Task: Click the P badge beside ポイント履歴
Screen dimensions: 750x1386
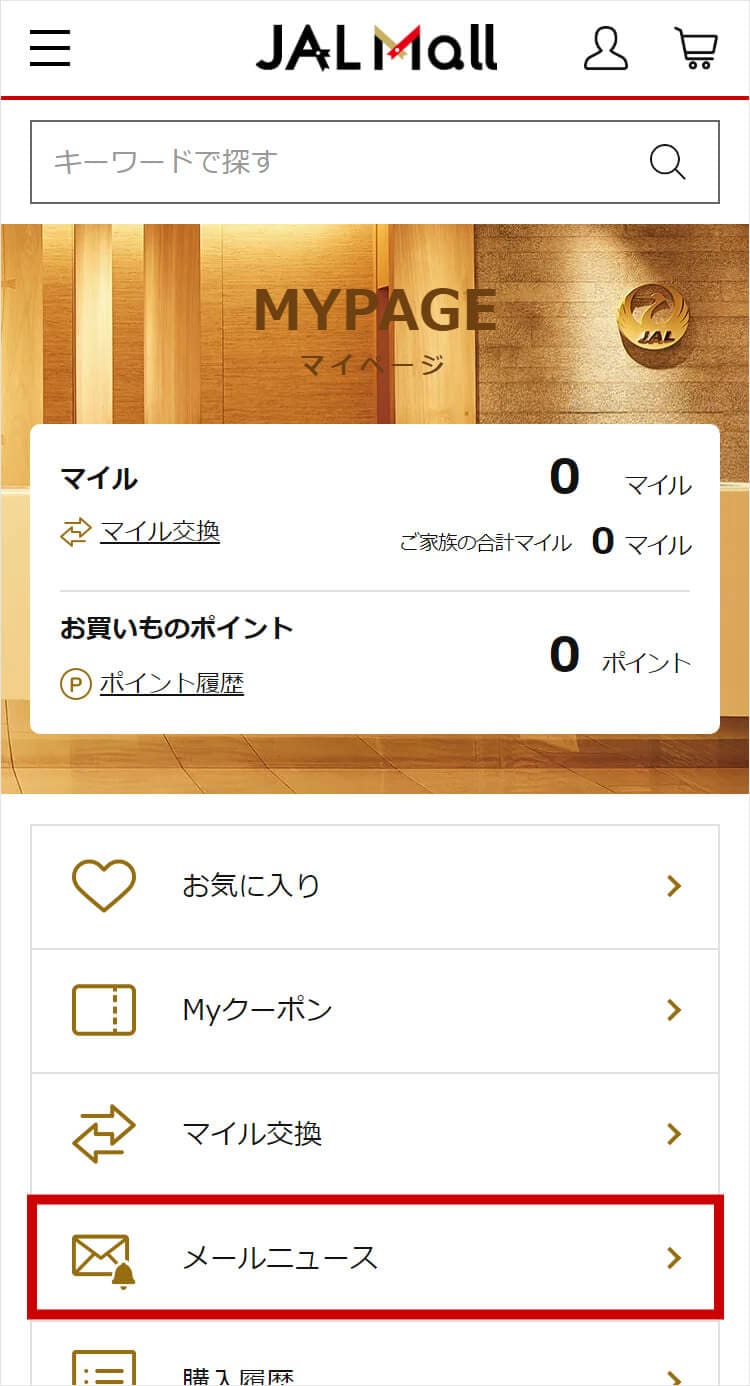Action: point(77,685)
